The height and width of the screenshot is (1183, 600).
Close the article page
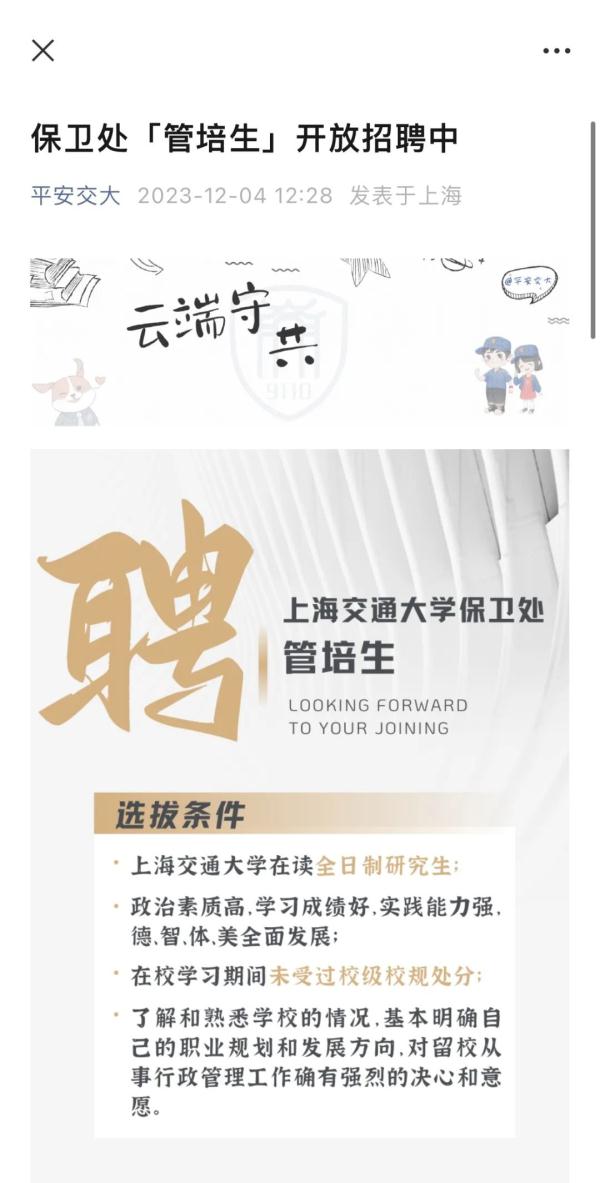(x=43, y=50)
